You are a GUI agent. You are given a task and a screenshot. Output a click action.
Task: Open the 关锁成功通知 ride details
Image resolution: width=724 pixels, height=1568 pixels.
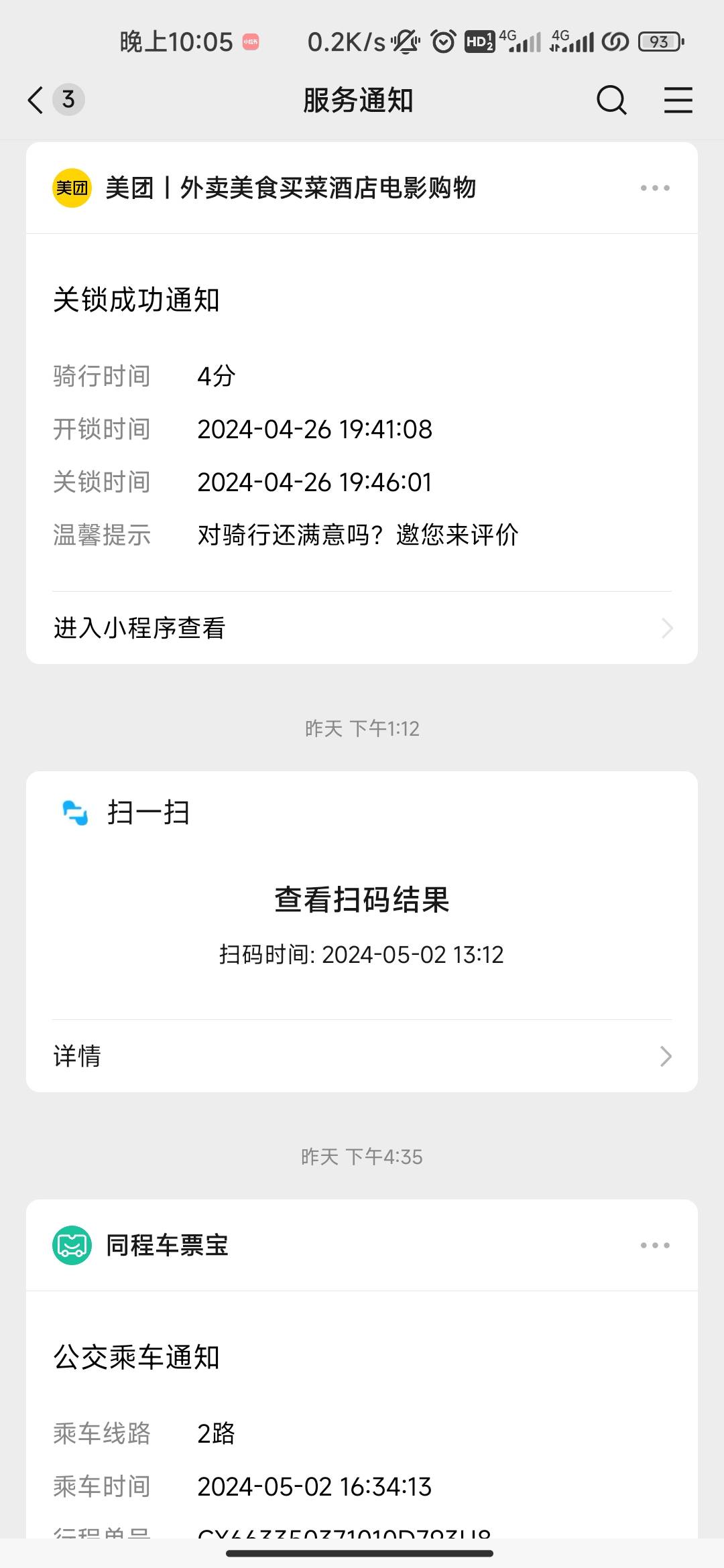[362, 415]
